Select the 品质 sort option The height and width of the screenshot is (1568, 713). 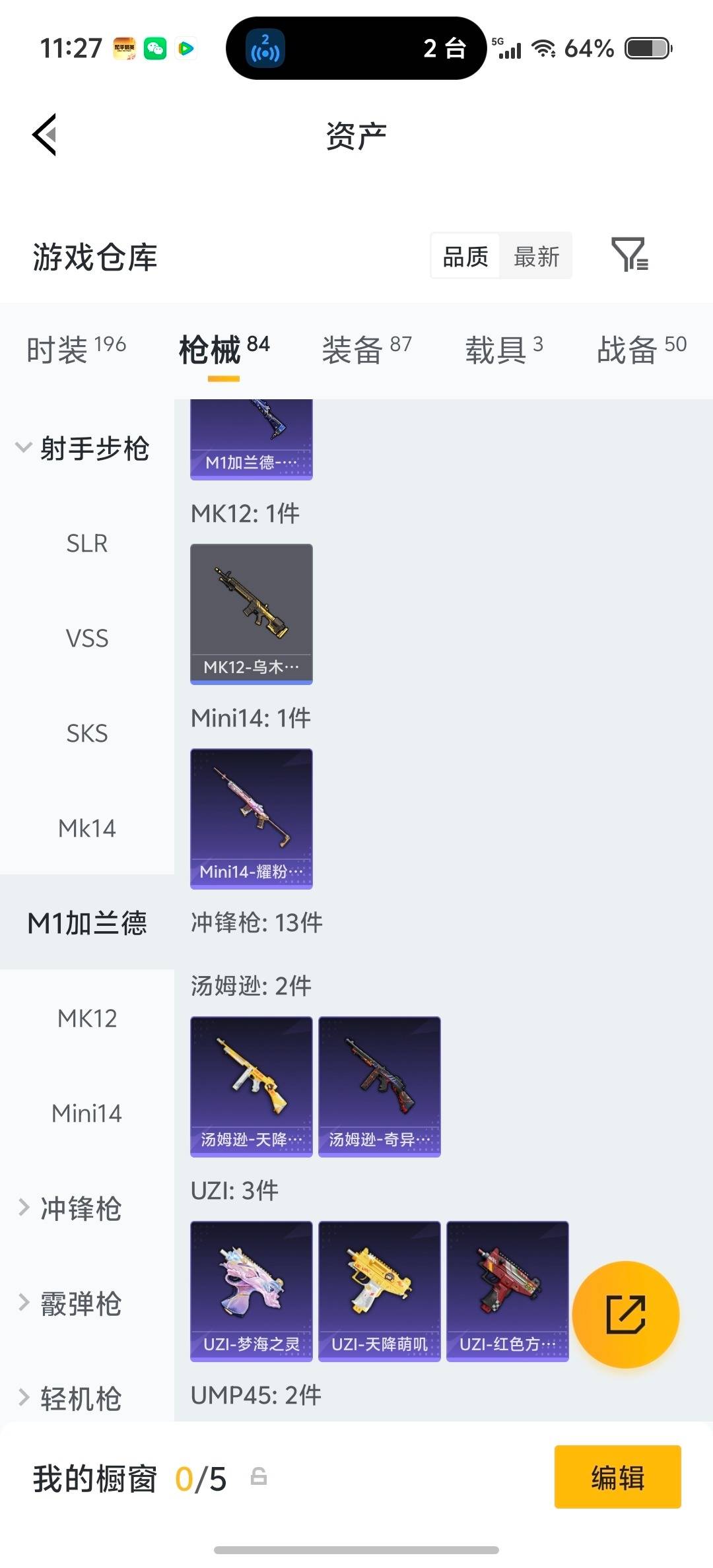[465, 257]
